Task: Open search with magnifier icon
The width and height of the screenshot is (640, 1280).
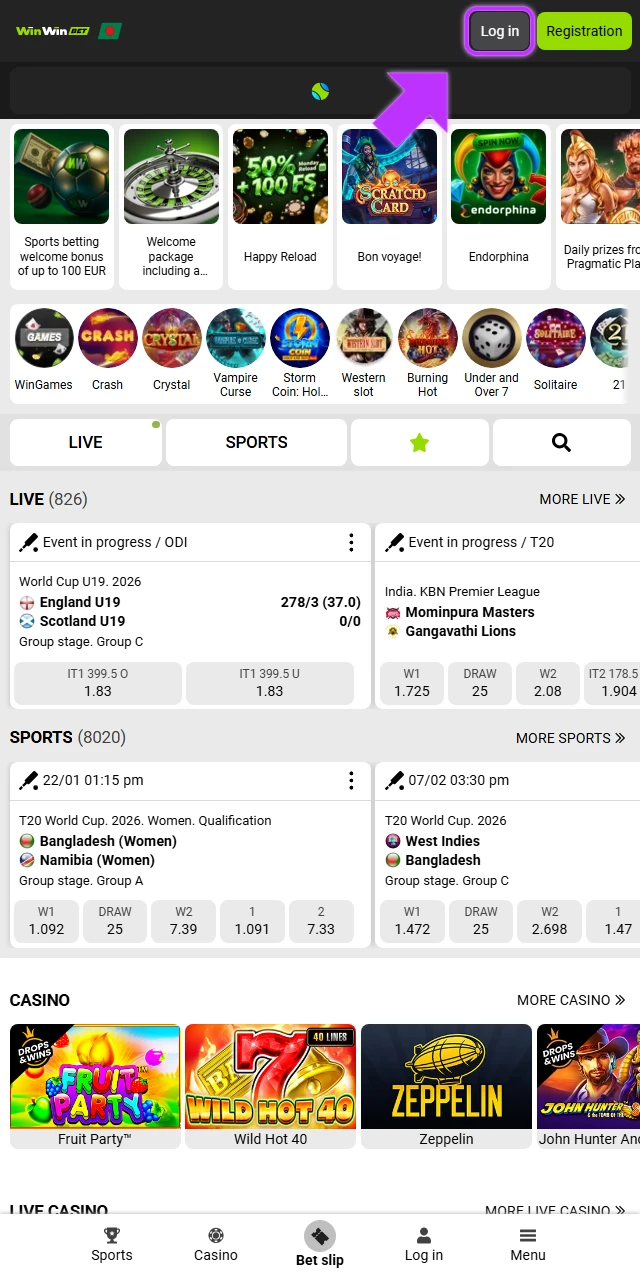Action: click(x=561, y=442)
